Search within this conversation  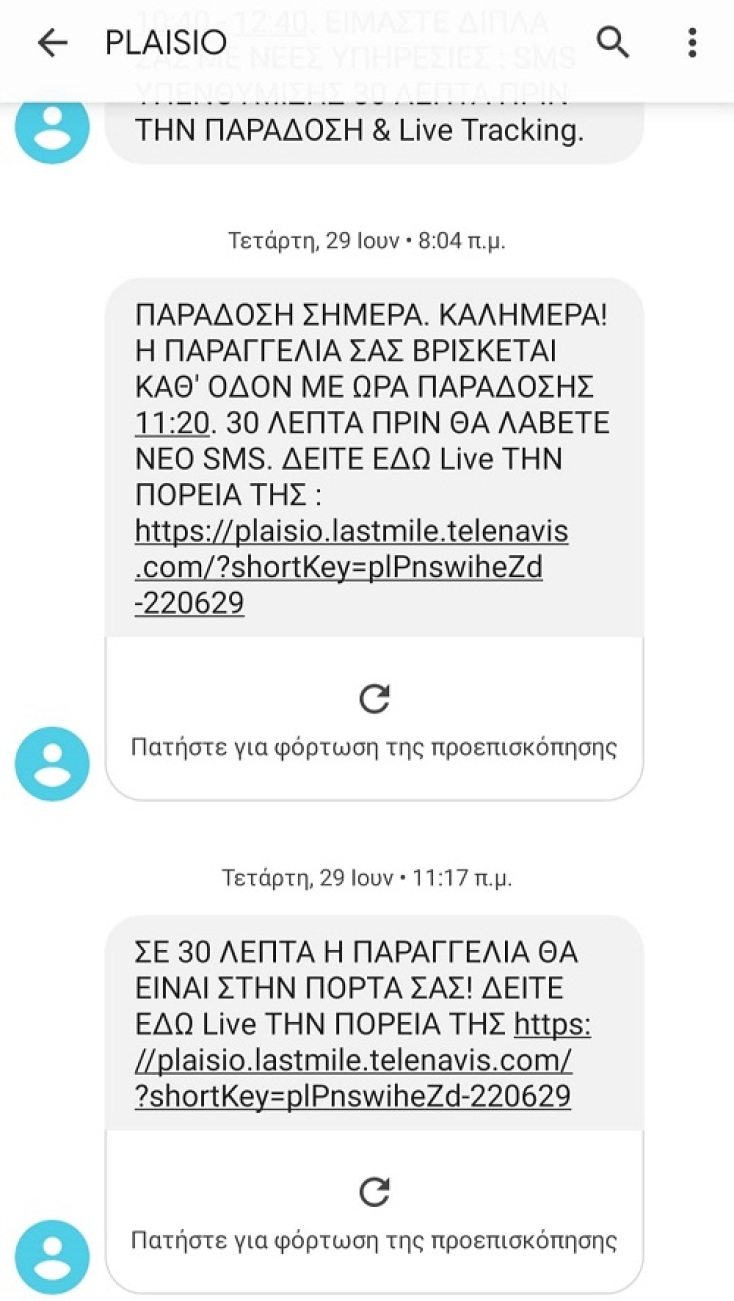tap(611, 42)
